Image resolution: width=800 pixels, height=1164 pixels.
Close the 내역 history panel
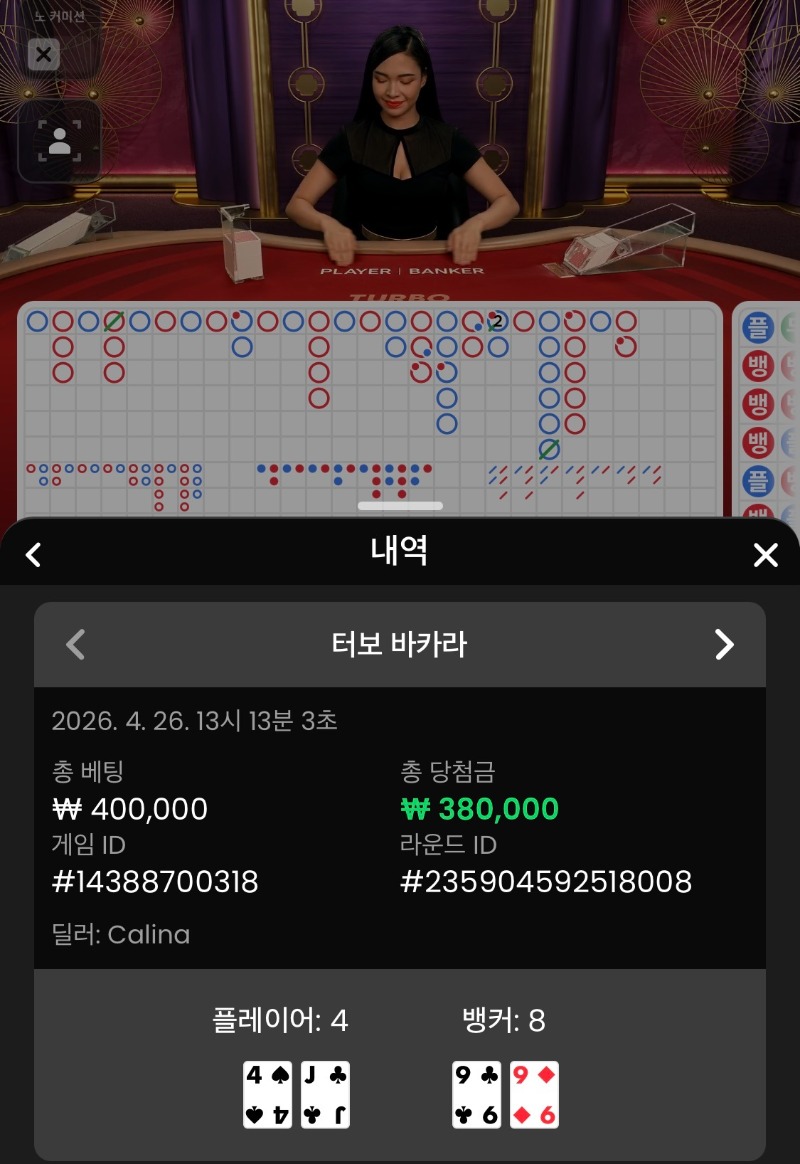765,555
